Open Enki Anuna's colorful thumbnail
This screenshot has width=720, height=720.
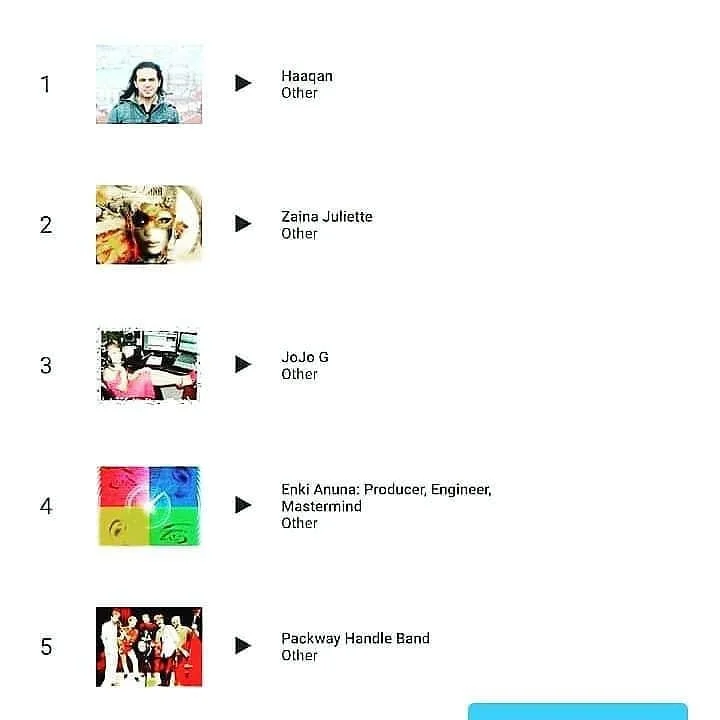click(x=149, y=506)
